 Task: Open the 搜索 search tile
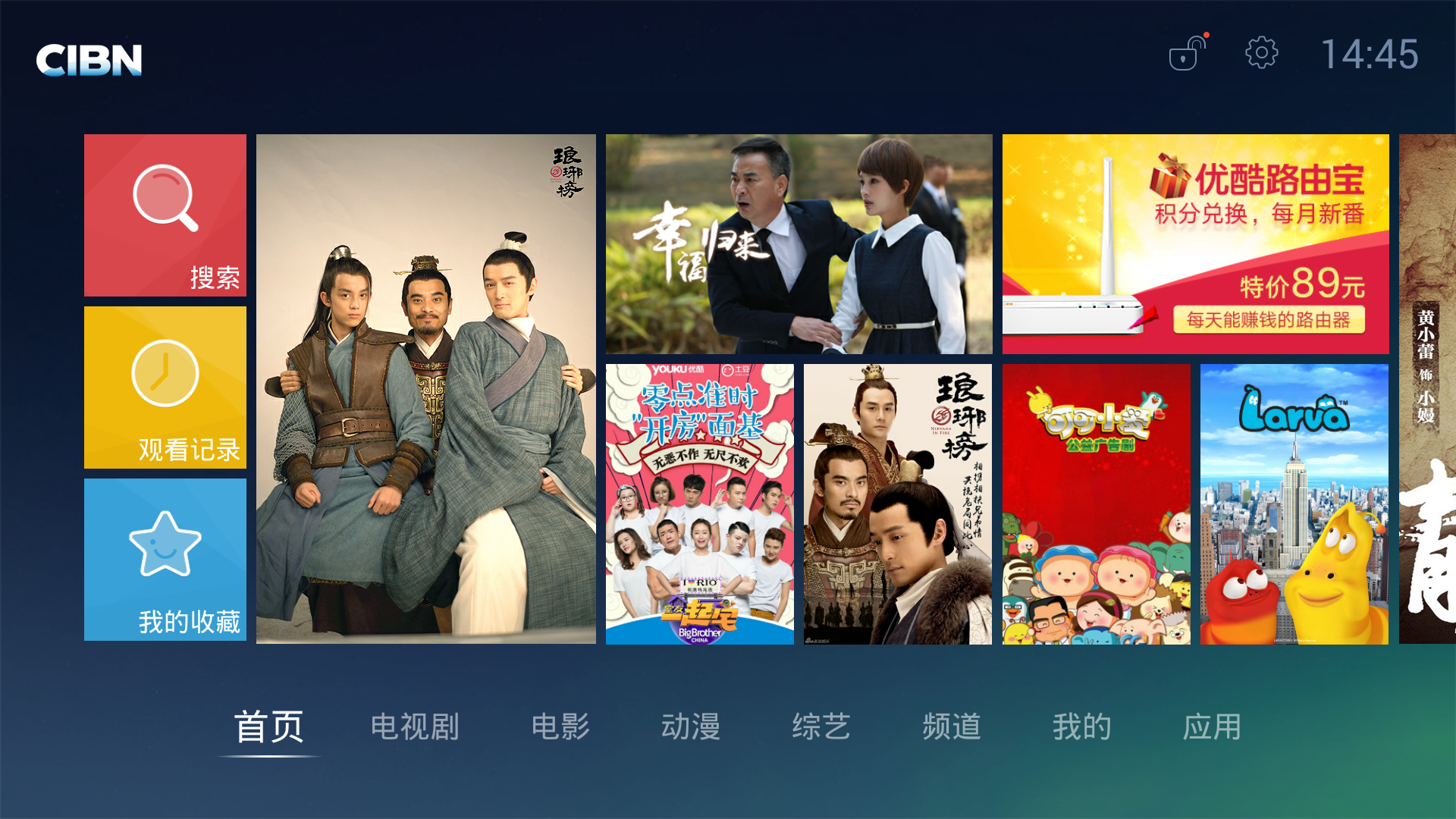(165, 215)
